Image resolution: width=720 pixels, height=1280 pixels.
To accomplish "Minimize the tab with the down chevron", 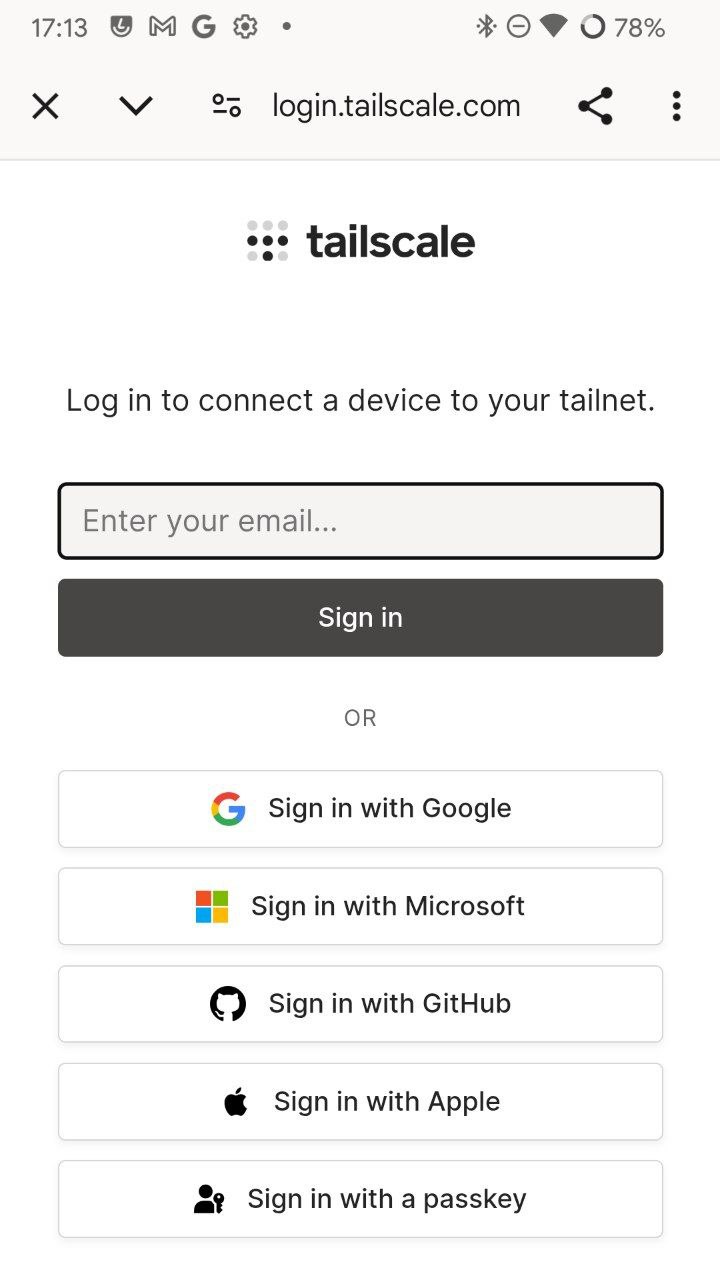I will 135,106.
